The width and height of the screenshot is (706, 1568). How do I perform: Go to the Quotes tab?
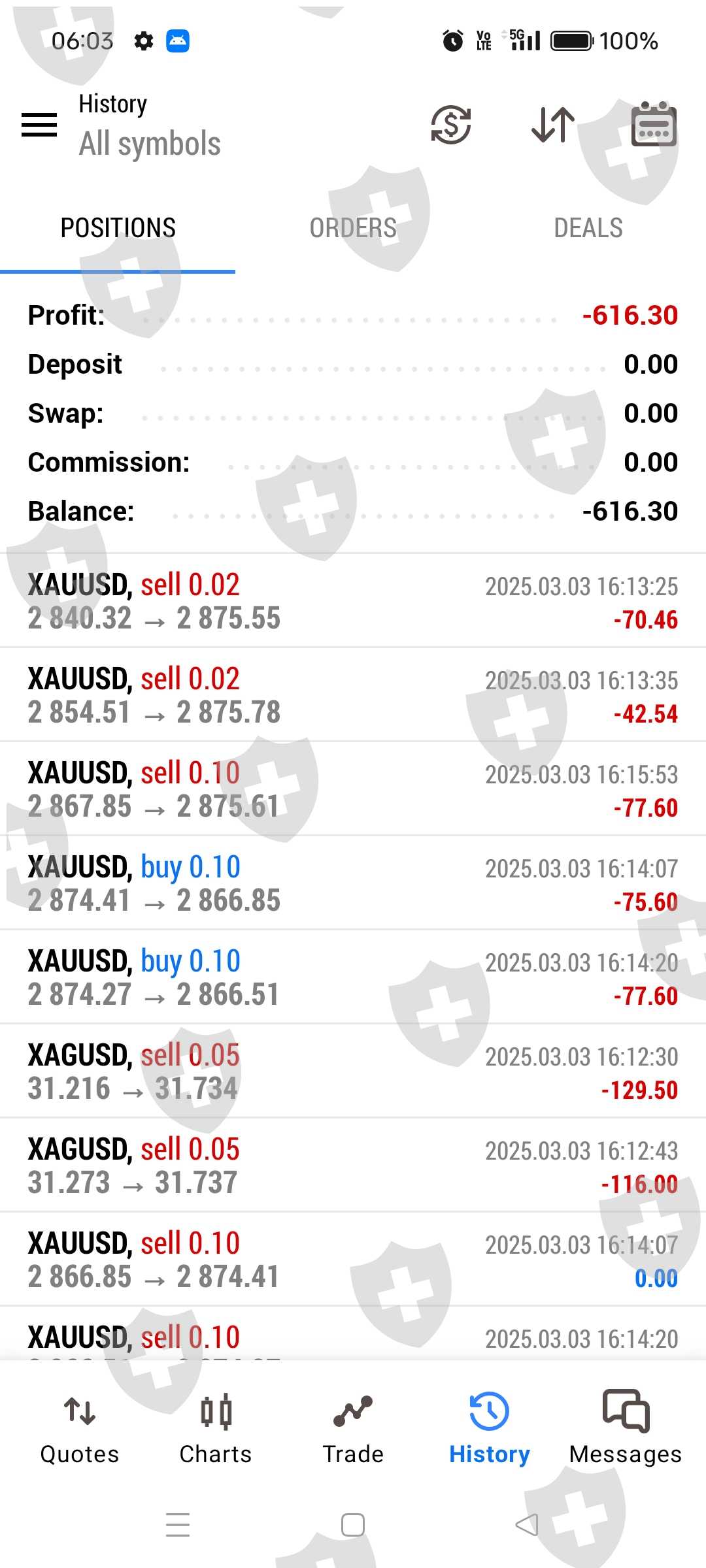(x=80, y=1428)
